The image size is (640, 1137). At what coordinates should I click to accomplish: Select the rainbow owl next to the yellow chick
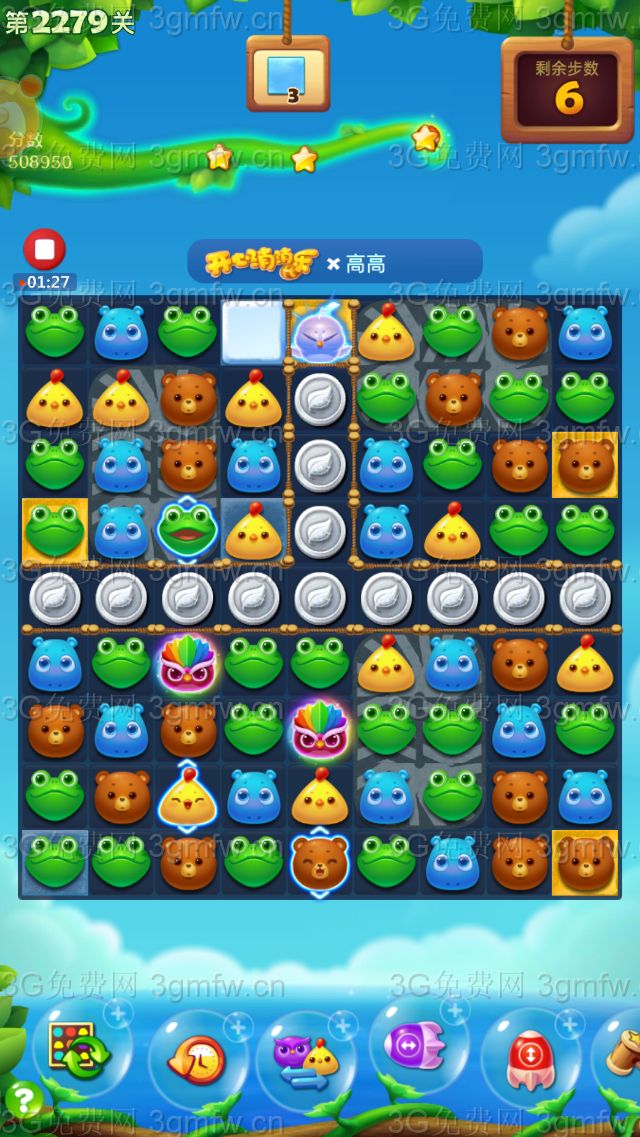click(x=320, y=730)
